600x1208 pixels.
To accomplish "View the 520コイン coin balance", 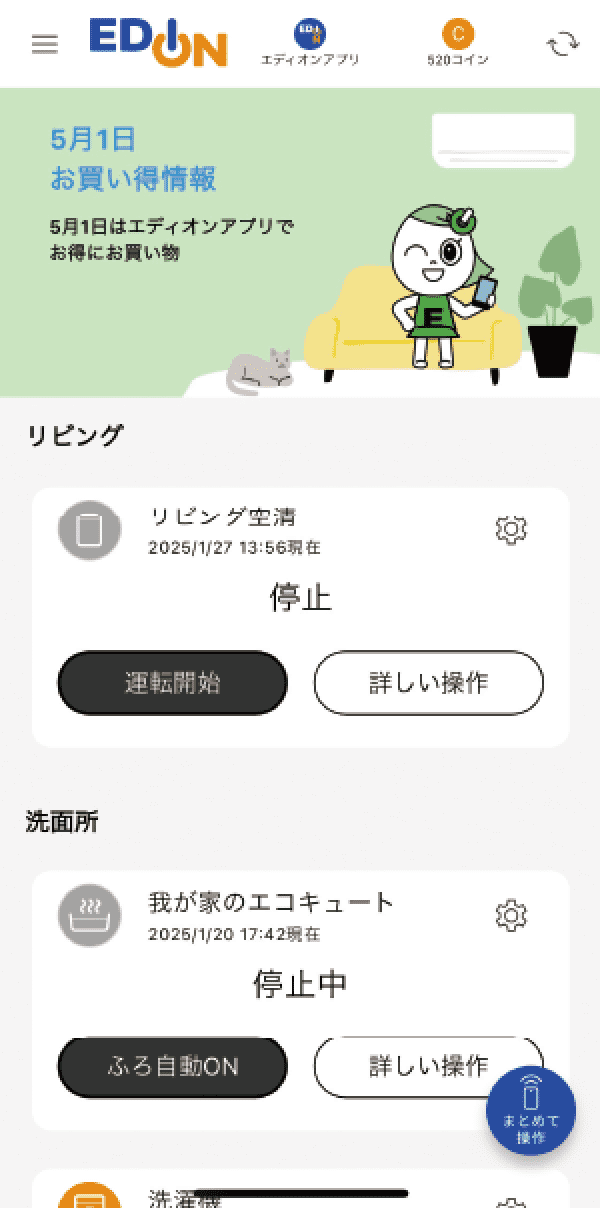I will tap(458, 44).
